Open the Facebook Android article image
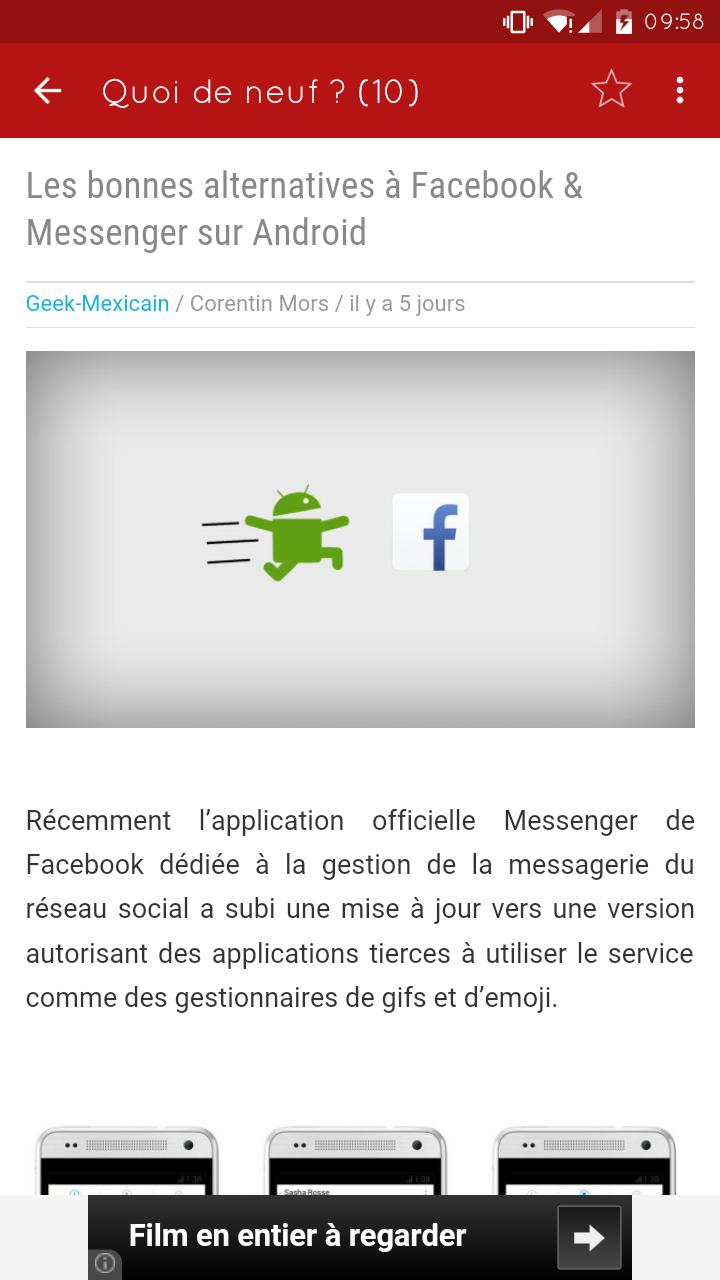This screenshot has height=1280, width=720. click(x=360, y=539)
